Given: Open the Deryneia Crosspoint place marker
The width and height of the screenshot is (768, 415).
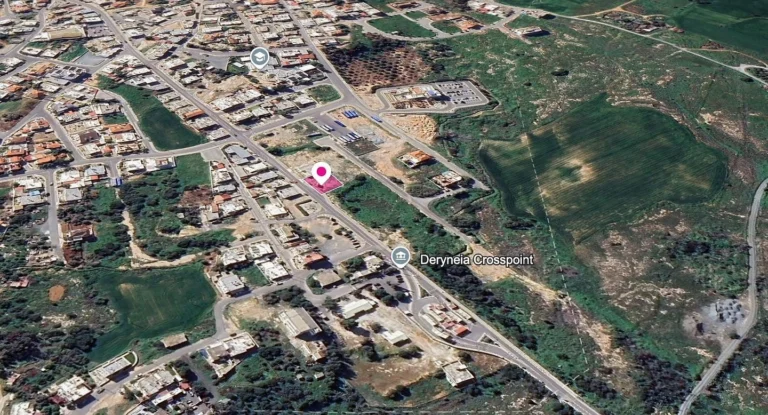Looking at the screenshot, I should tap(401, 257).
